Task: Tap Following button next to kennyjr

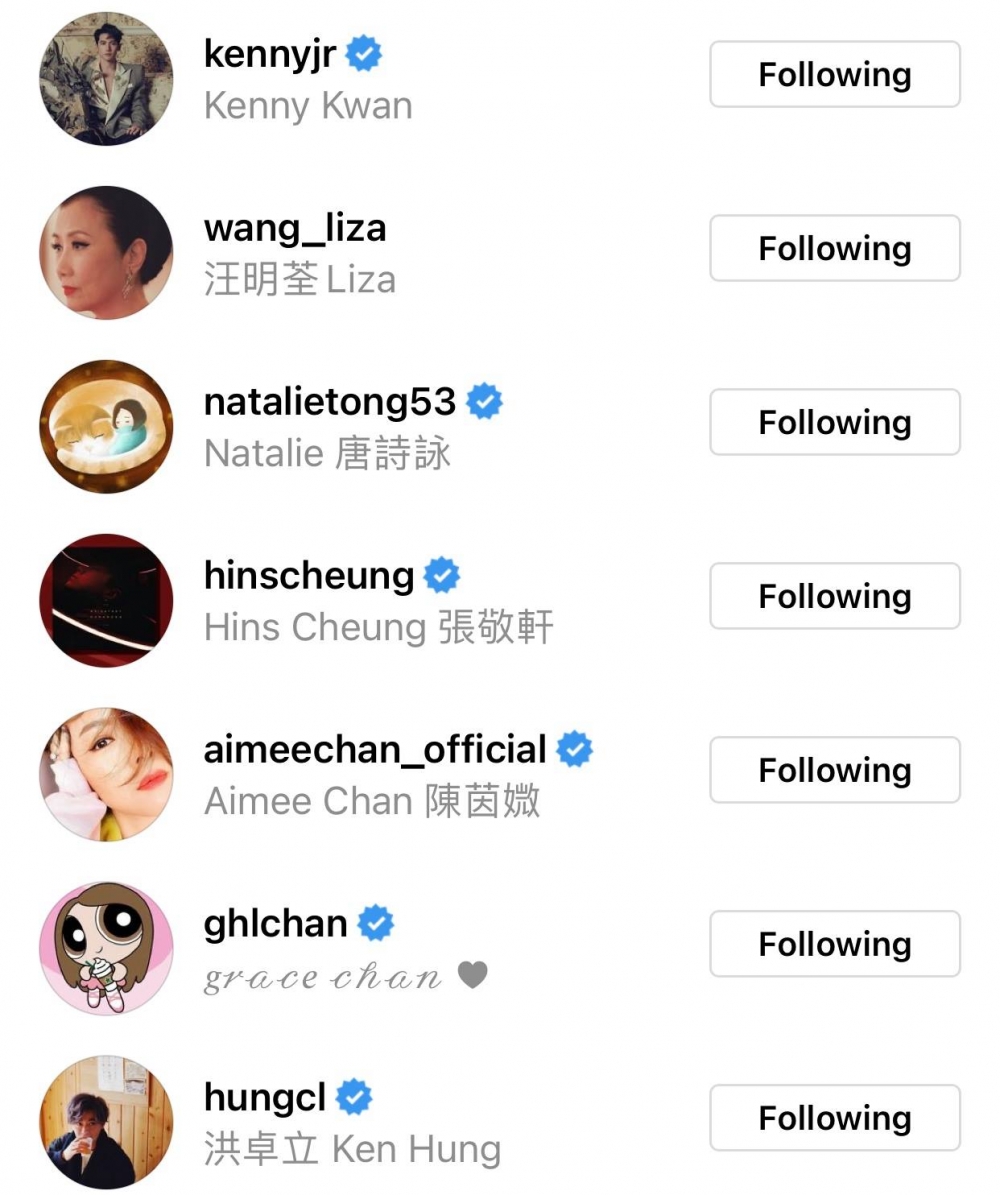Action: (834, 75)
